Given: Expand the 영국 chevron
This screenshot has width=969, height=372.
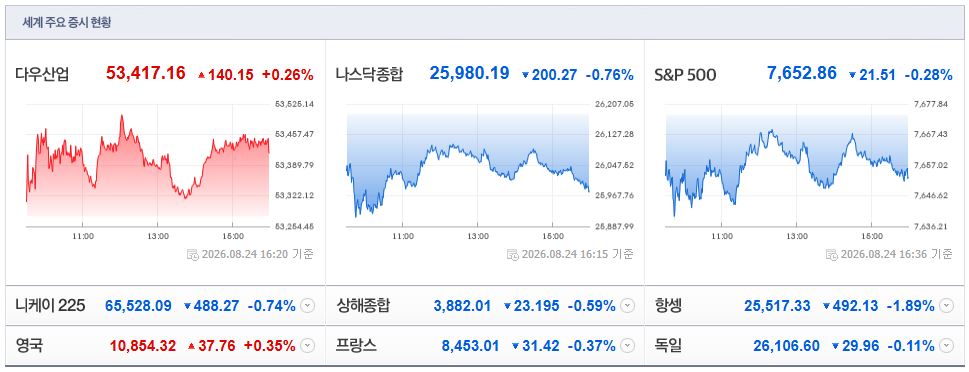Looking at the screenshot, I should (x=308, y=346).
